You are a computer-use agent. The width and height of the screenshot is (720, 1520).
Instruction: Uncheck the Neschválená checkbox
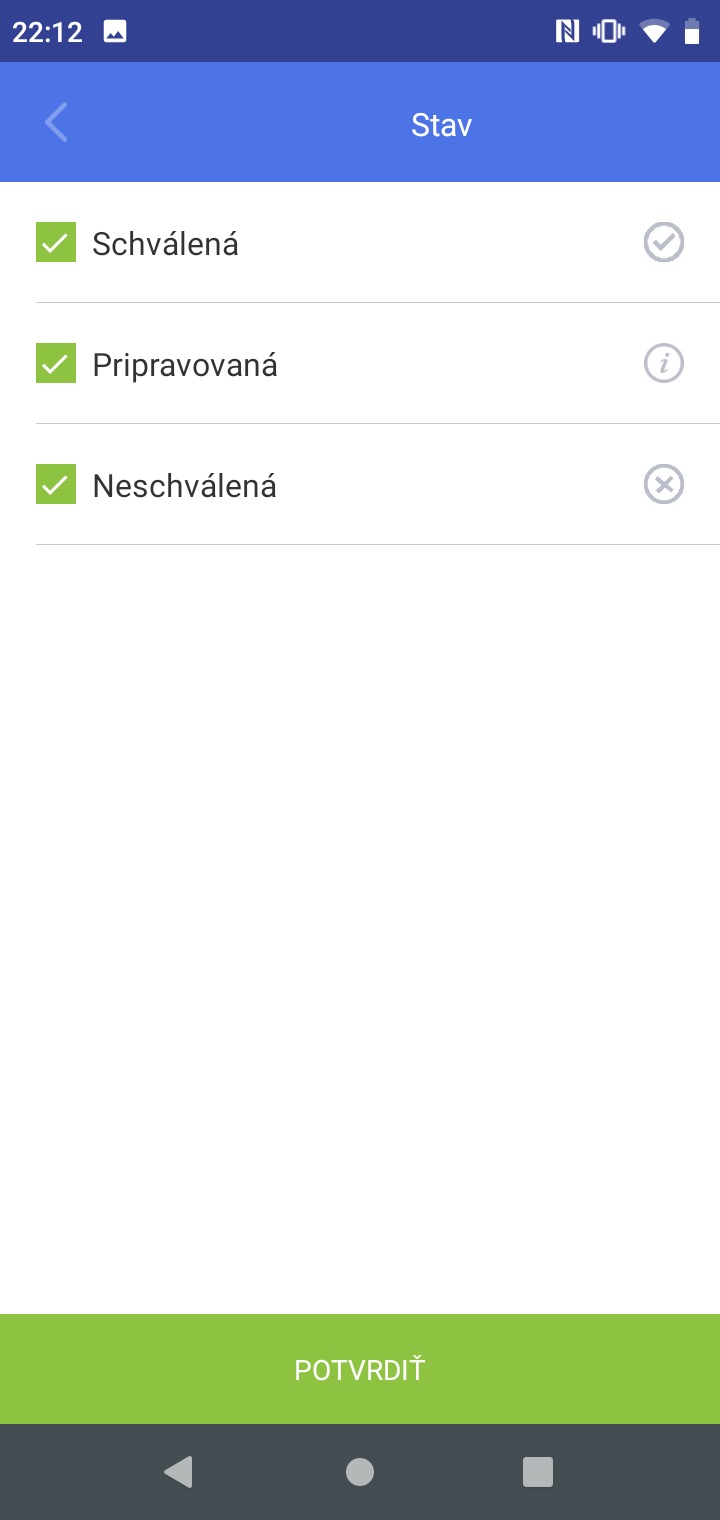(x=56, y=484)
